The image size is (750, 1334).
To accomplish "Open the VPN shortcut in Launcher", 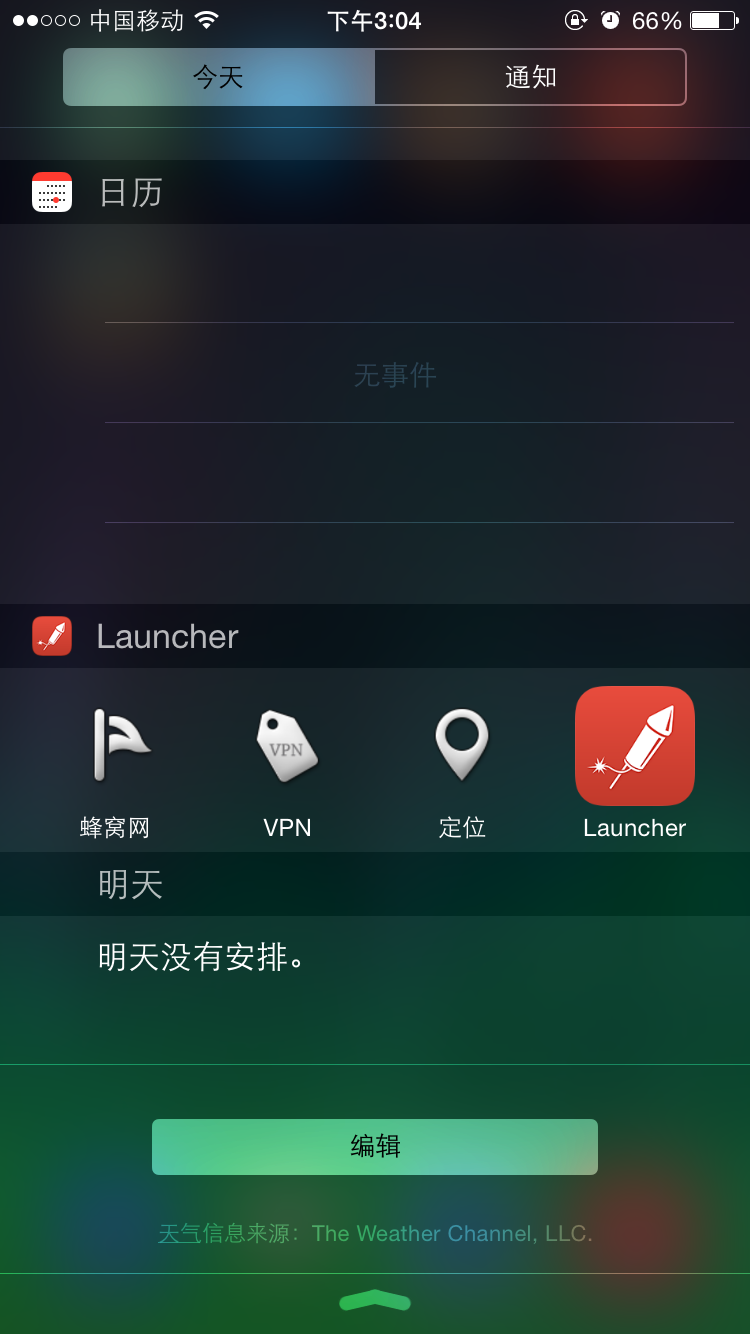I will 287,765.
